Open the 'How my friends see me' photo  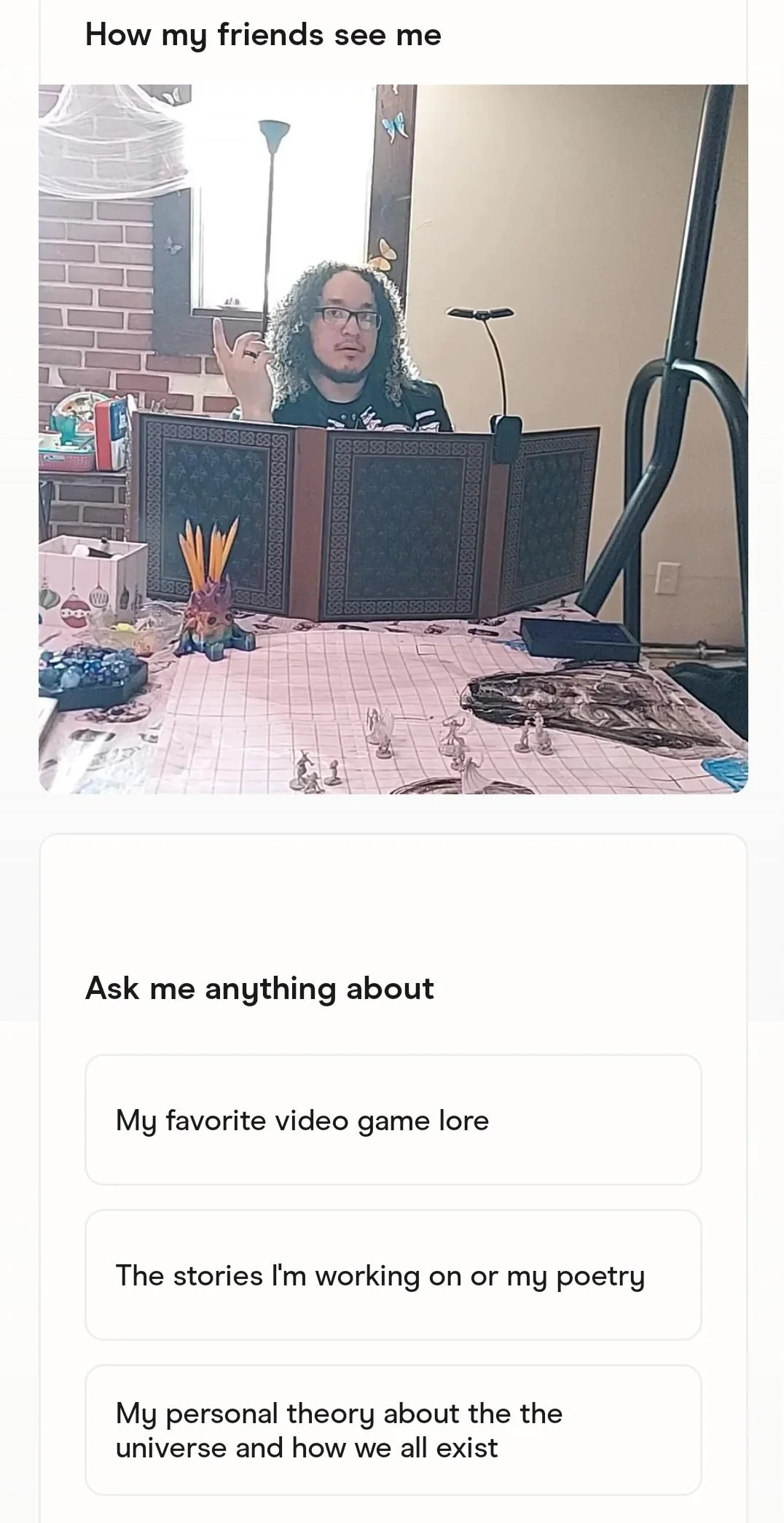[x=393, y=439]
